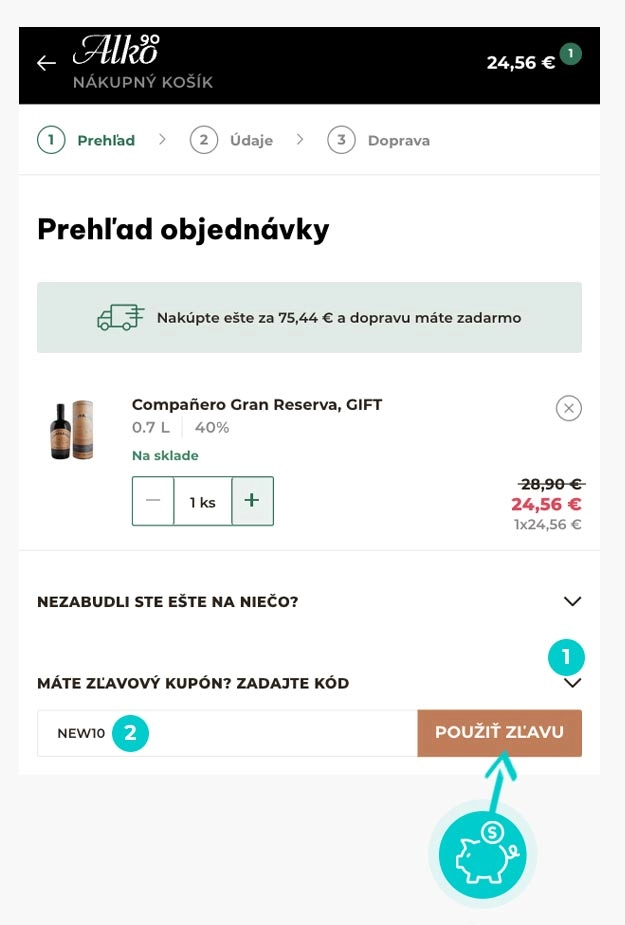Expand 'Nezabudli ste ešte na niečo?' section
The image size is (625, 925).
(x=572, y=602)
